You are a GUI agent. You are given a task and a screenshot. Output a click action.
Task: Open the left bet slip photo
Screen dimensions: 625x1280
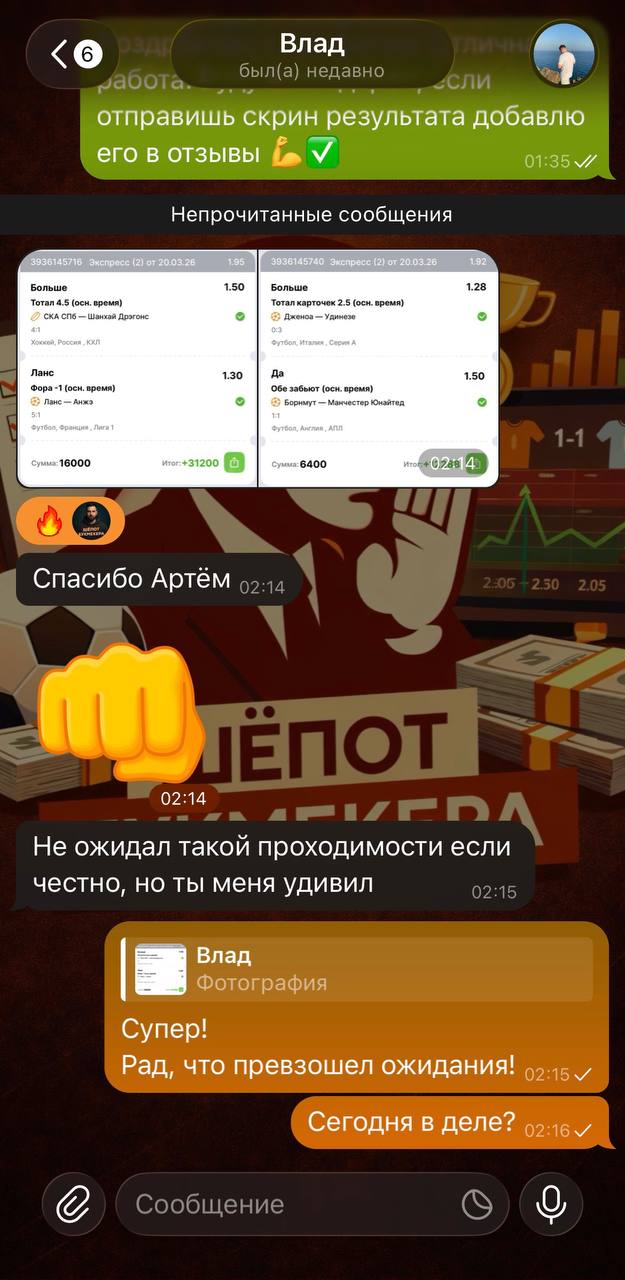point(138,368)
